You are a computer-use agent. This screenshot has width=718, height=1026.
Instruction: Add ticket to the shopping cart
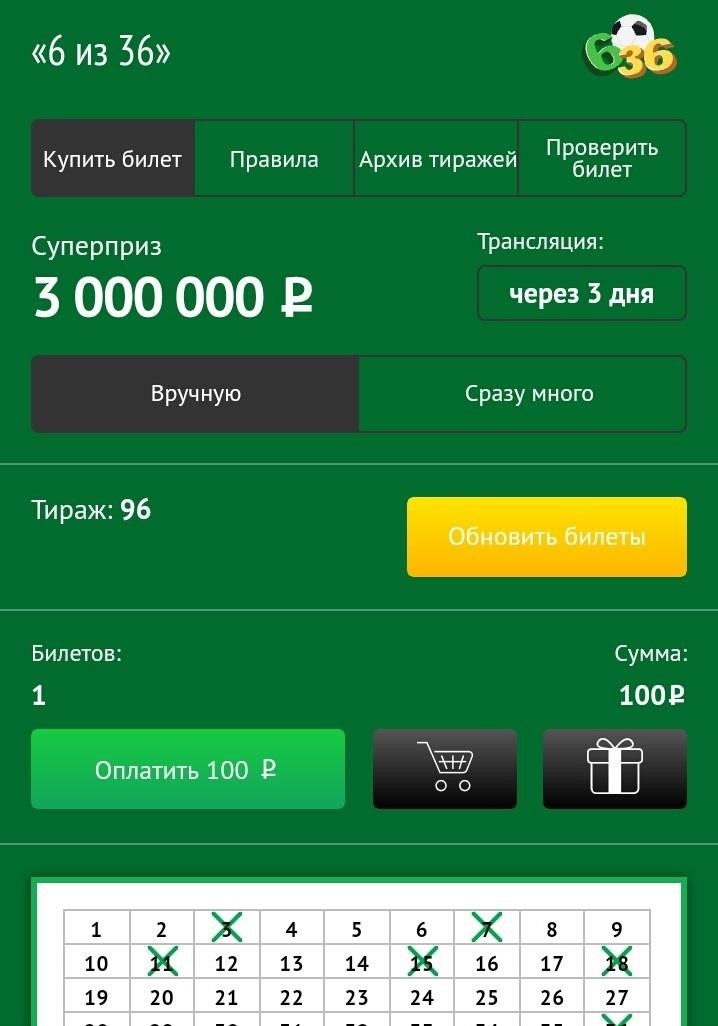(445, 769)
